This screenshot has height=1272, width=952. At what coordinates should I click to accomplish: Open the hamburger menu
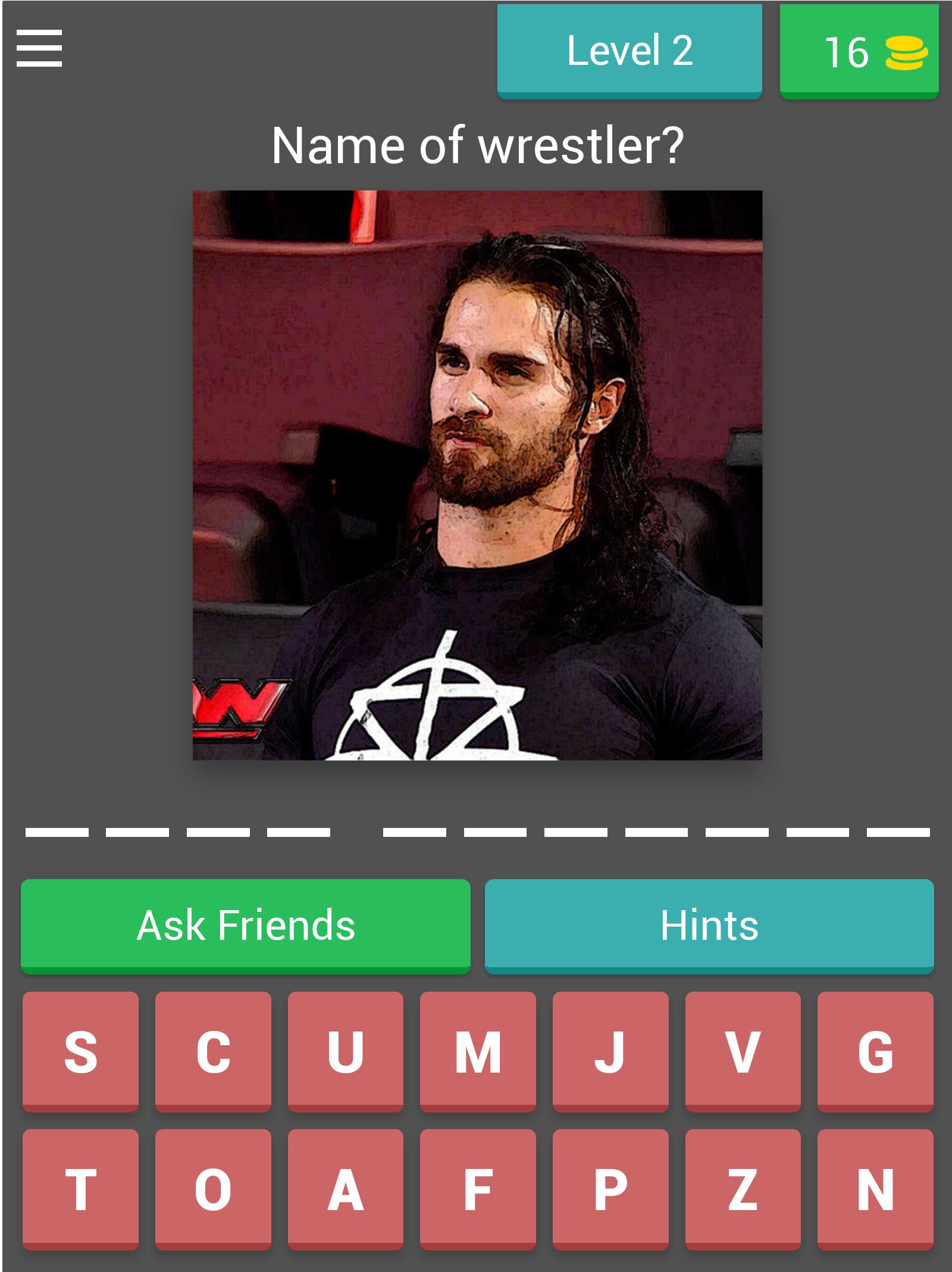(39, 49)
